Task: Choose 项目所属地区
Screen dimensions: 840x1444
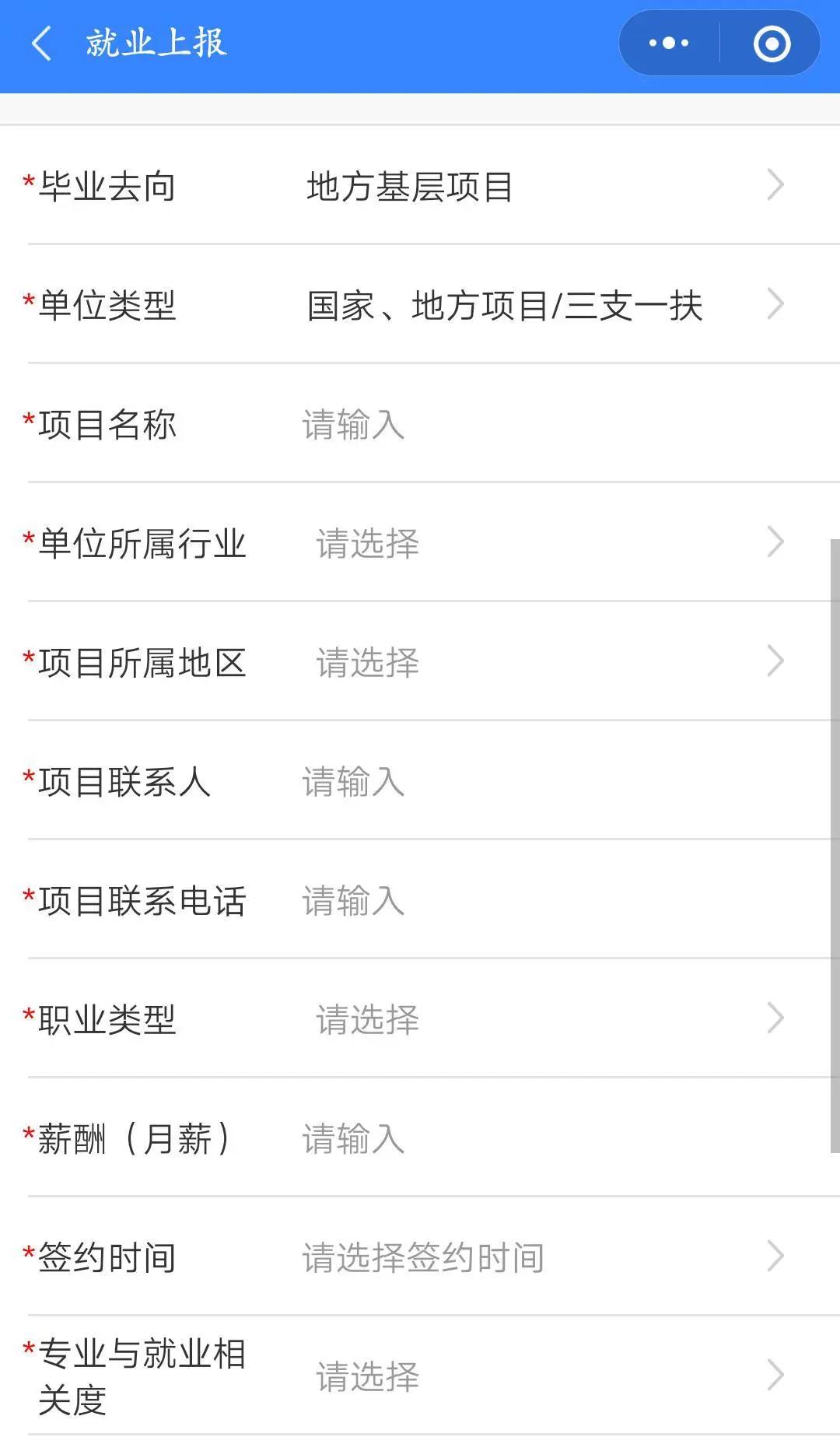Action: point(537,662)
